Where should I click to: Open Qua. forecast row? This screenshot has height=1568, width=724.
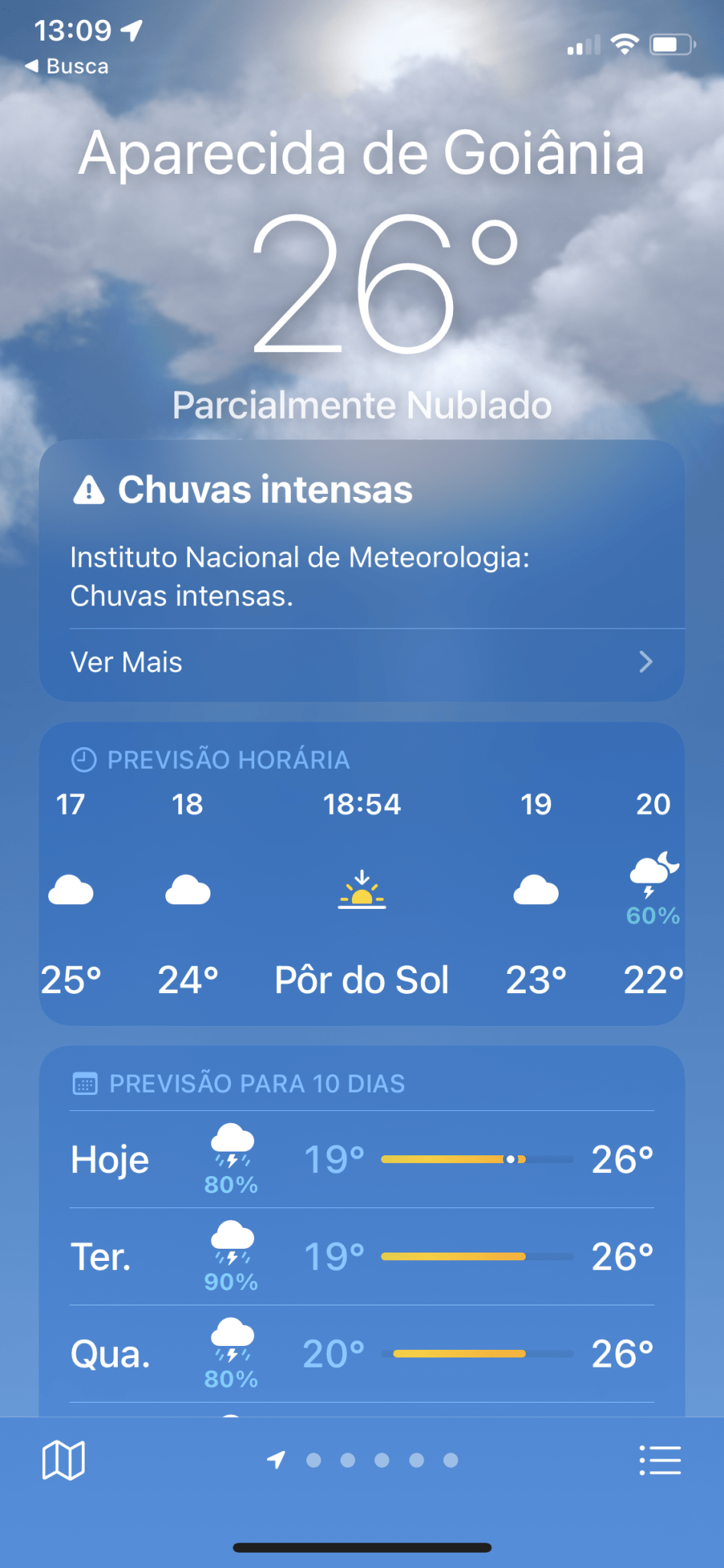coord(362,1354)
